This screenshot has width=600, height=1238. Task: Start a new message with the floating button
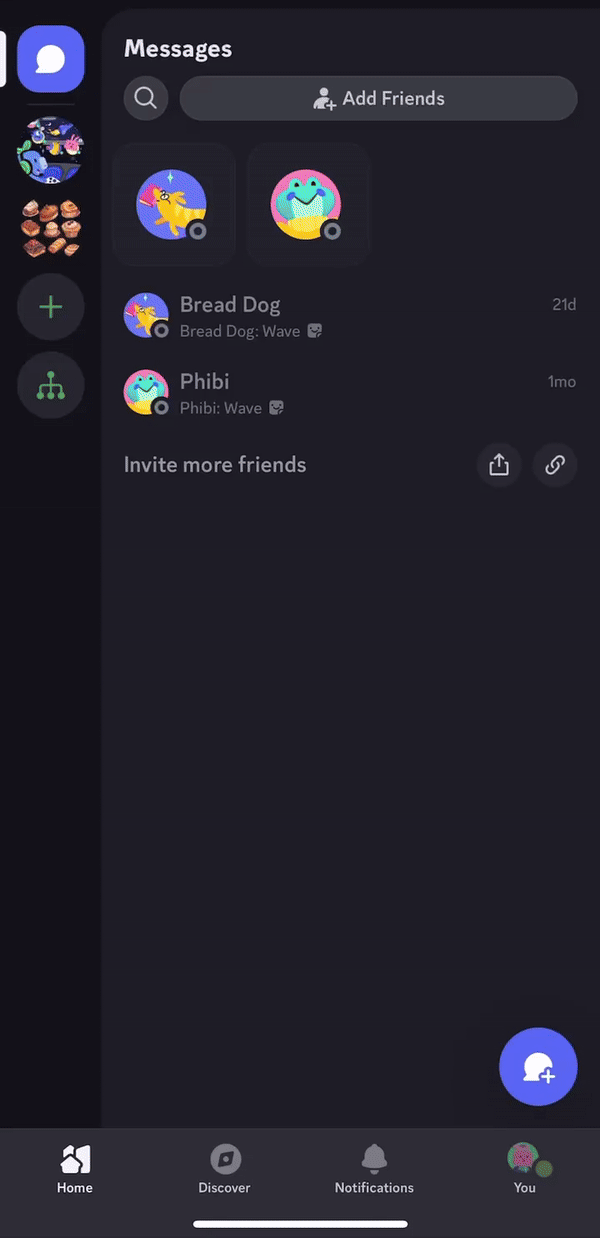538,1067
